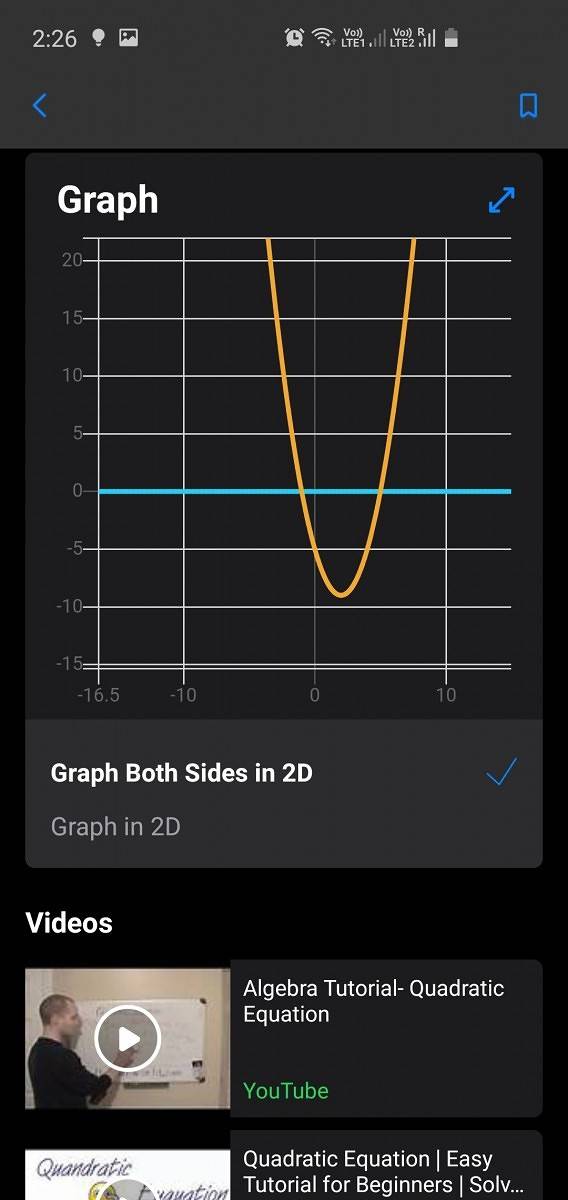
Task: Go back using the top-left arrow
Action: (40, 105)
